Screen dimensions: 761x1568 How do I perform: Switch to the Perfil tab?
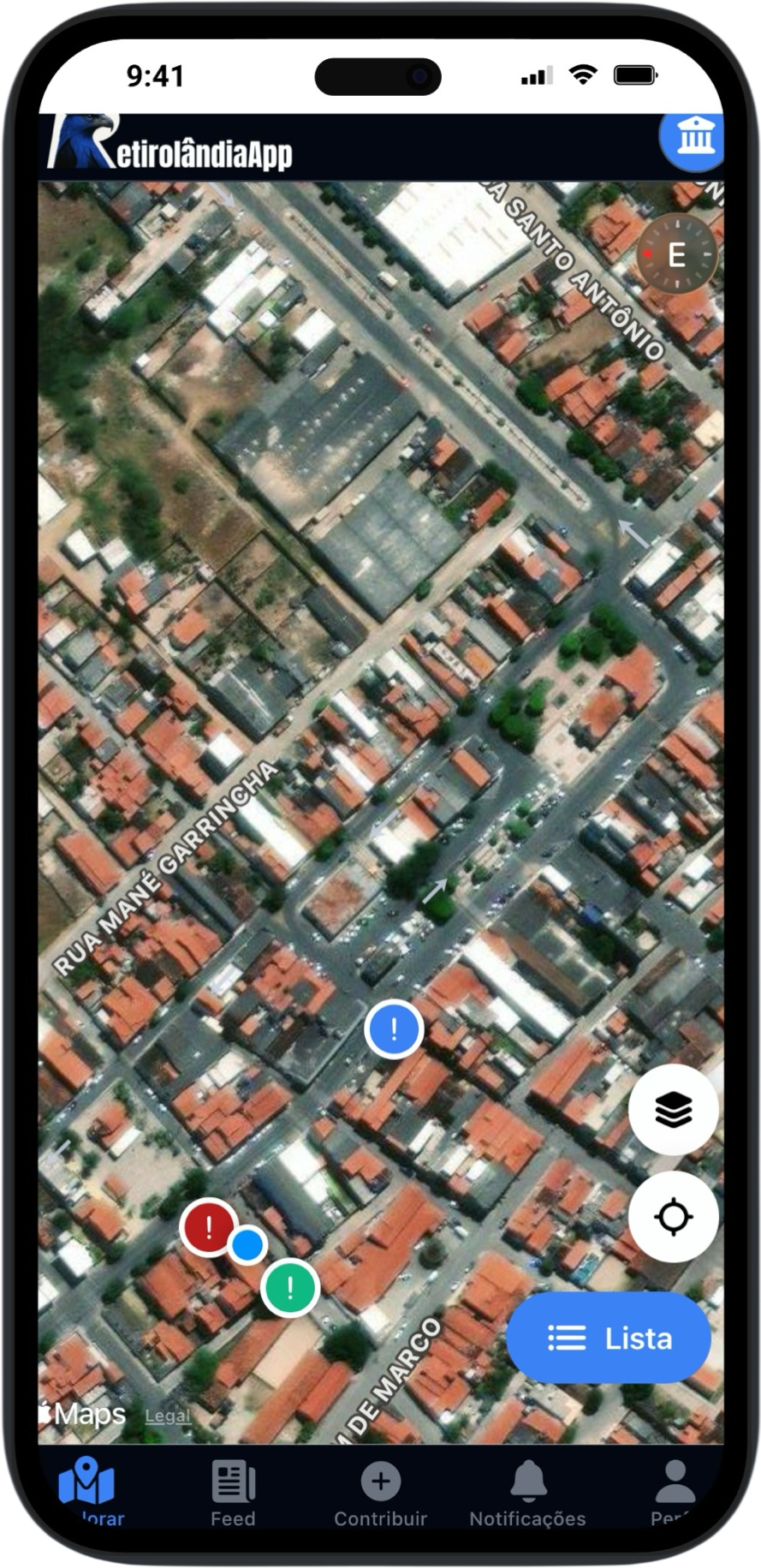(674, 1482)
